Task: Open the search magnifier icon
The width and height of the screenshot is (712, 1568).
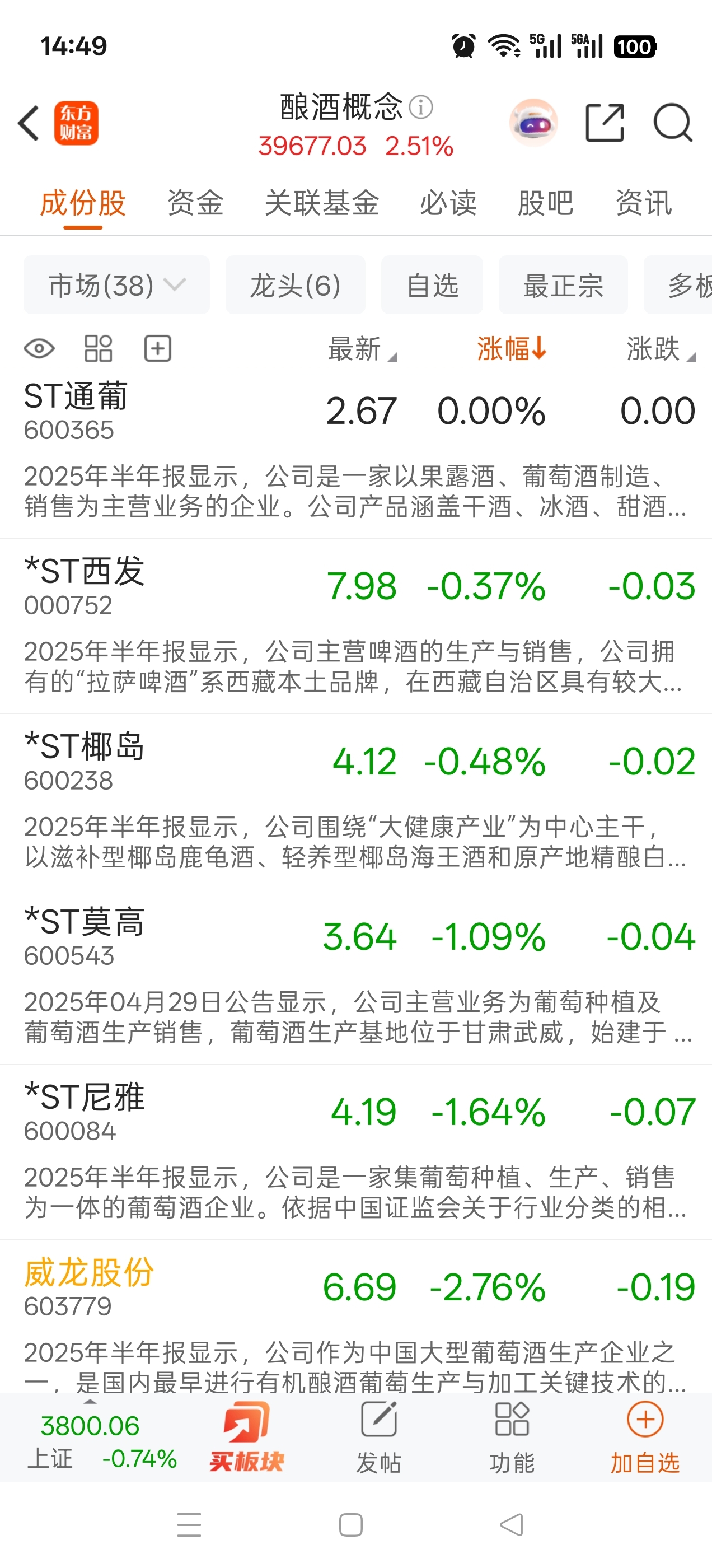Action: (x=672, y=123)
